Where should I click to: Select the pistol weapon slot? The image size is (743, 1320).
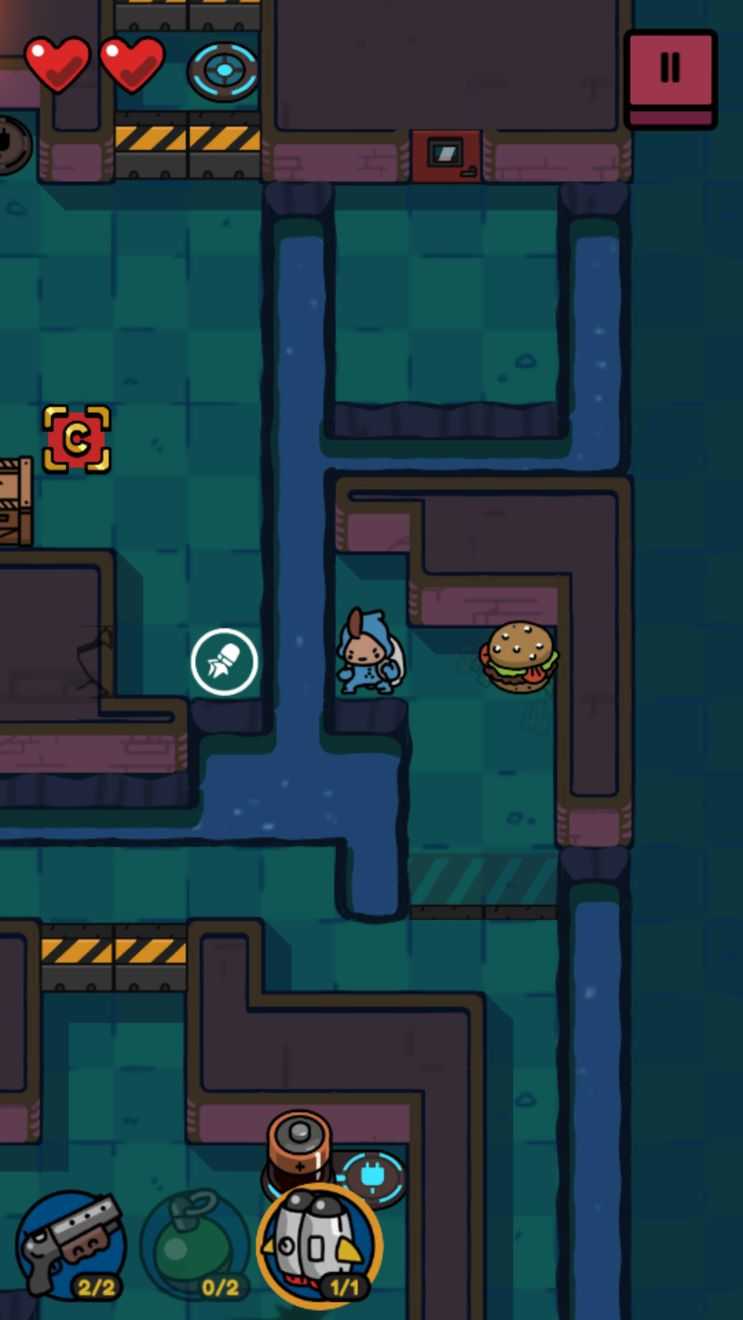point(71,1245)
